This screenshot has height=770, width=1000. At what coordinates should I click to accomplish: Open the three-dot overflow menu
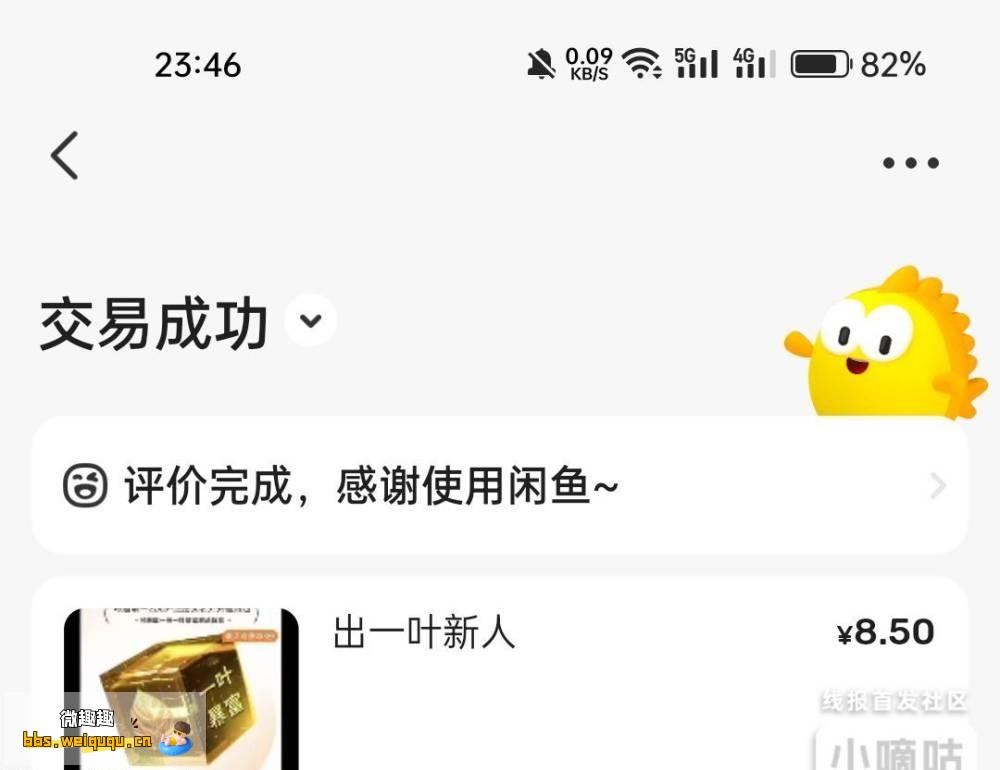[x=910, y=163]
